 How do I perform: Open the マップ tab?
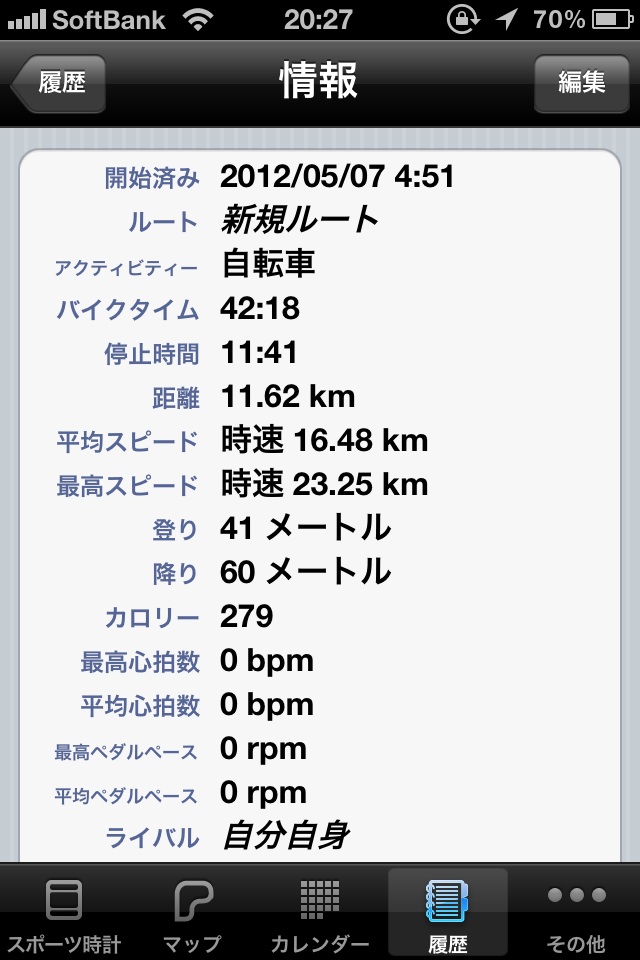[x=192, y=914]
